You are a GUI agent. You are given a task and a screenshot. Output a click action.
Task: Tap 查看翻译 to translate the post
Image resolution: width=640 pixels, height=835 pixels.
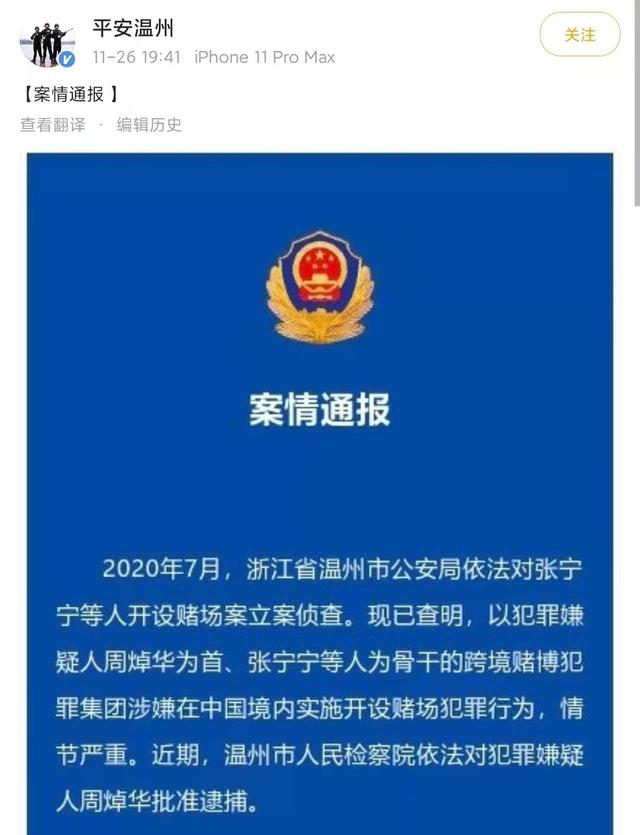point(52,125)
